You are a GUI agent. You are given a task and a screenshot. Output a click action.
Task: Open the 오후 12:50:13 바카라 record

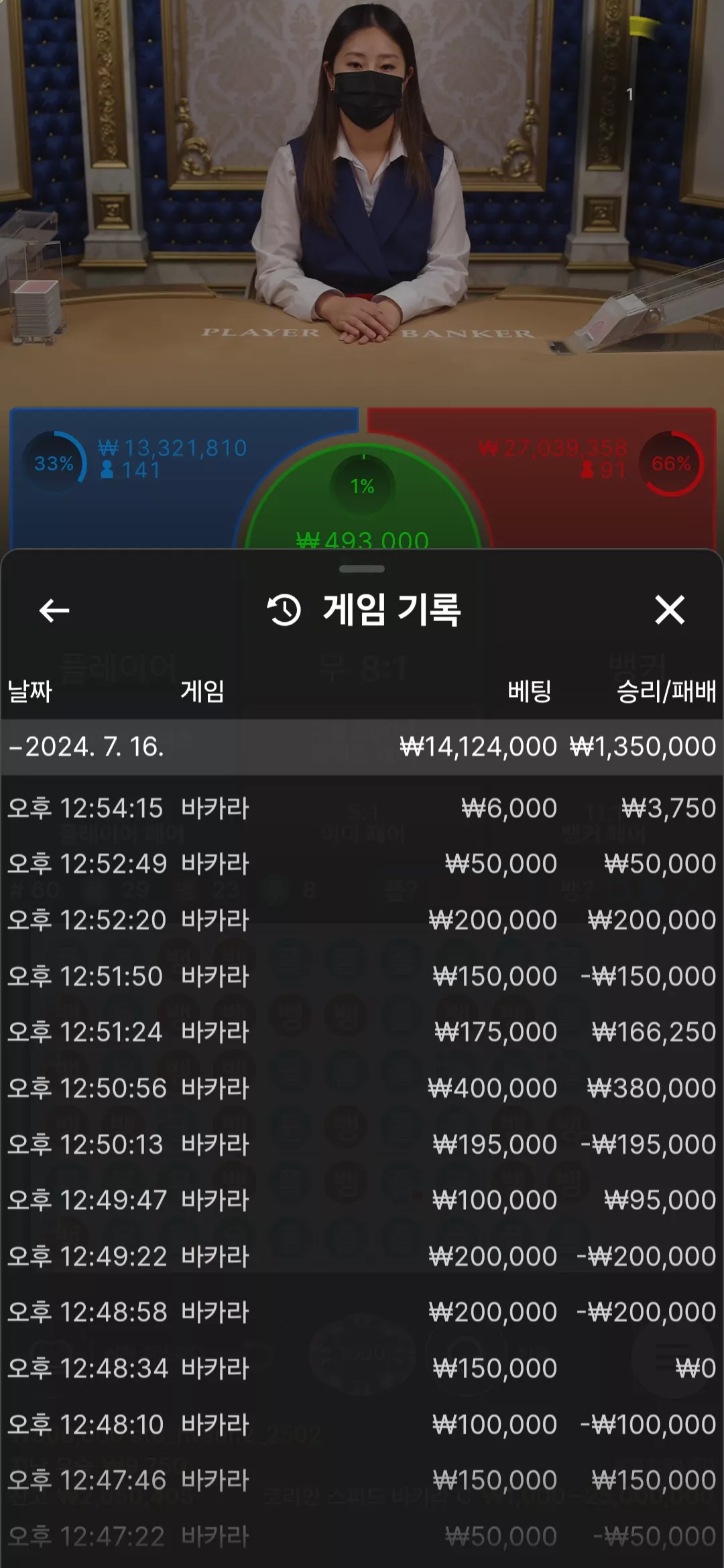pos(362,1145)
